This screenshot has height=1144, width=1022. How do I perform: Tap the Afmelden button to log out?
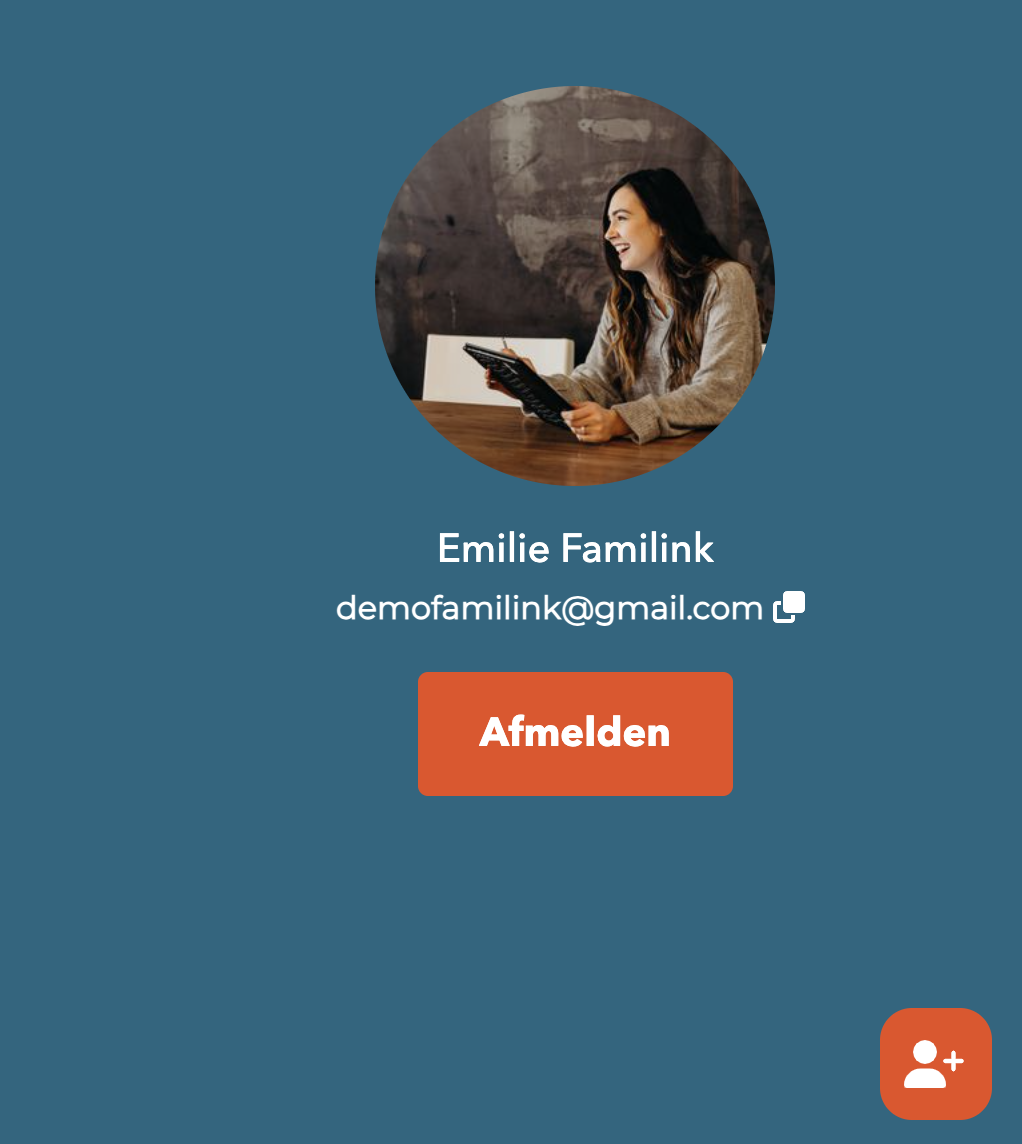tap(575, 733)
